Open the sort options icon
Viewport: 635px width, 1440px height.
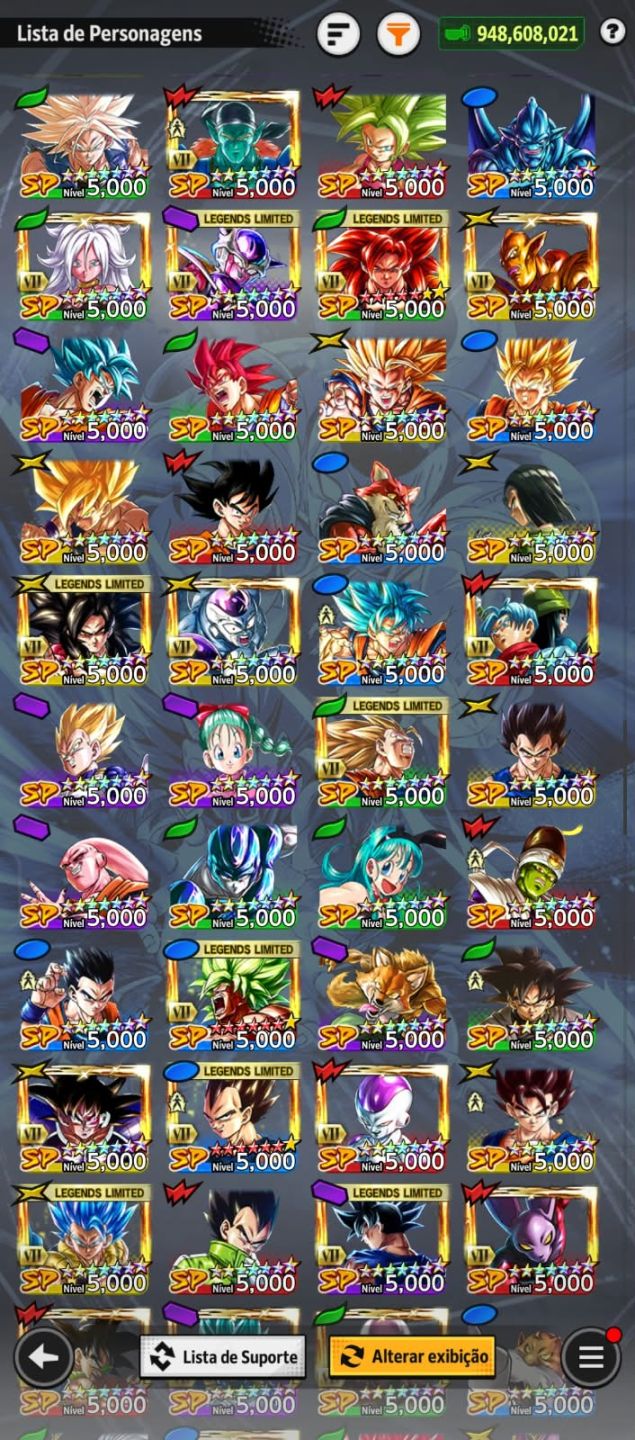tap(338, 35)
